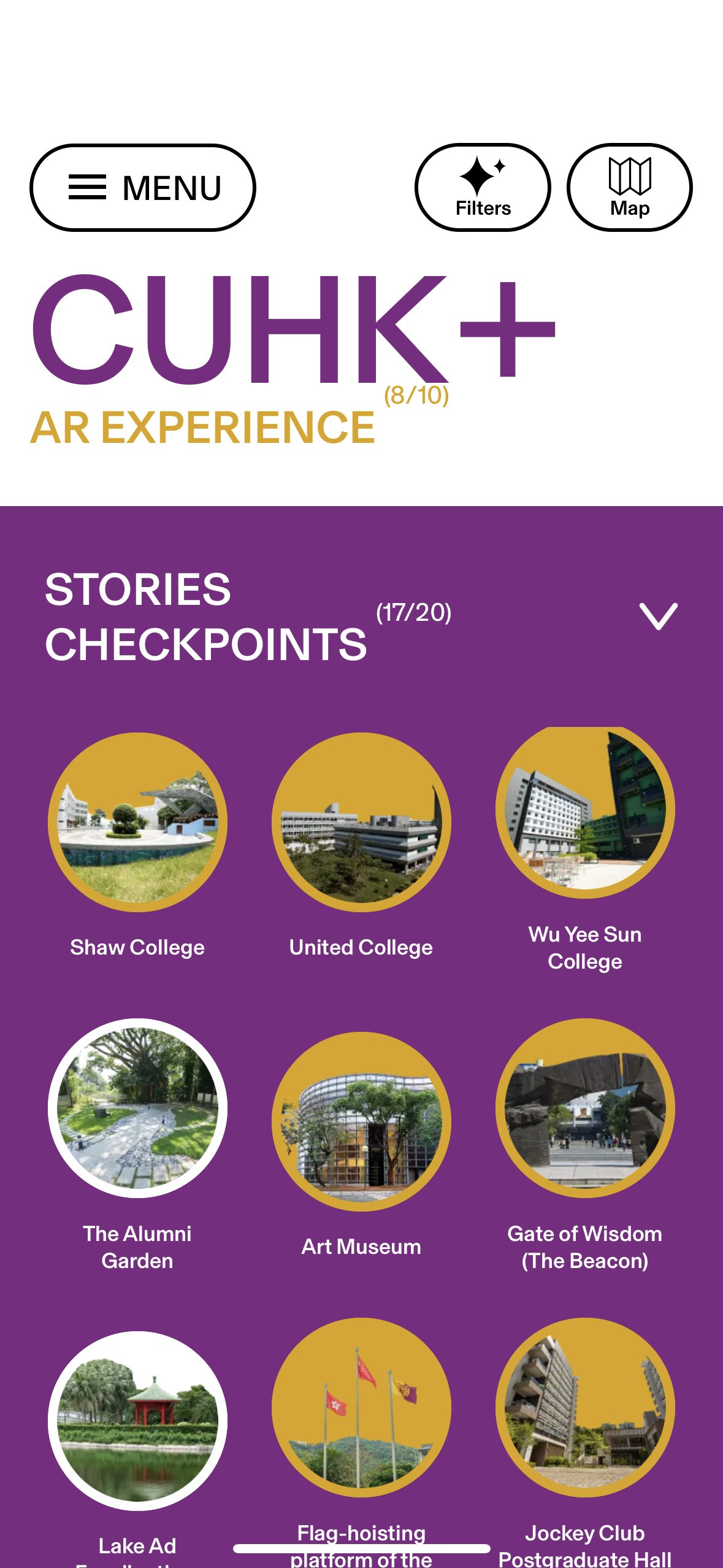This screenshot has width=723, height=1568.
Task: Open the Filters options
Action: [483, 188]
